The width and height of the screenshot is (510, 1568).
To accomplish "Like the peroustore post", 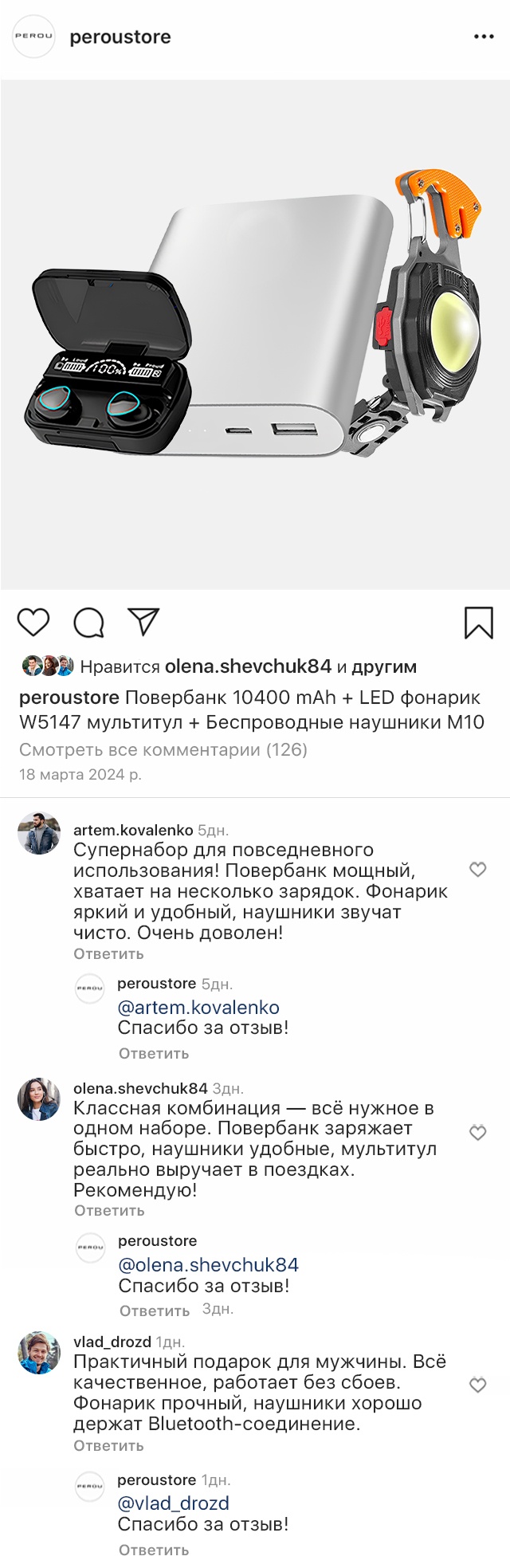I will [33, 623].
